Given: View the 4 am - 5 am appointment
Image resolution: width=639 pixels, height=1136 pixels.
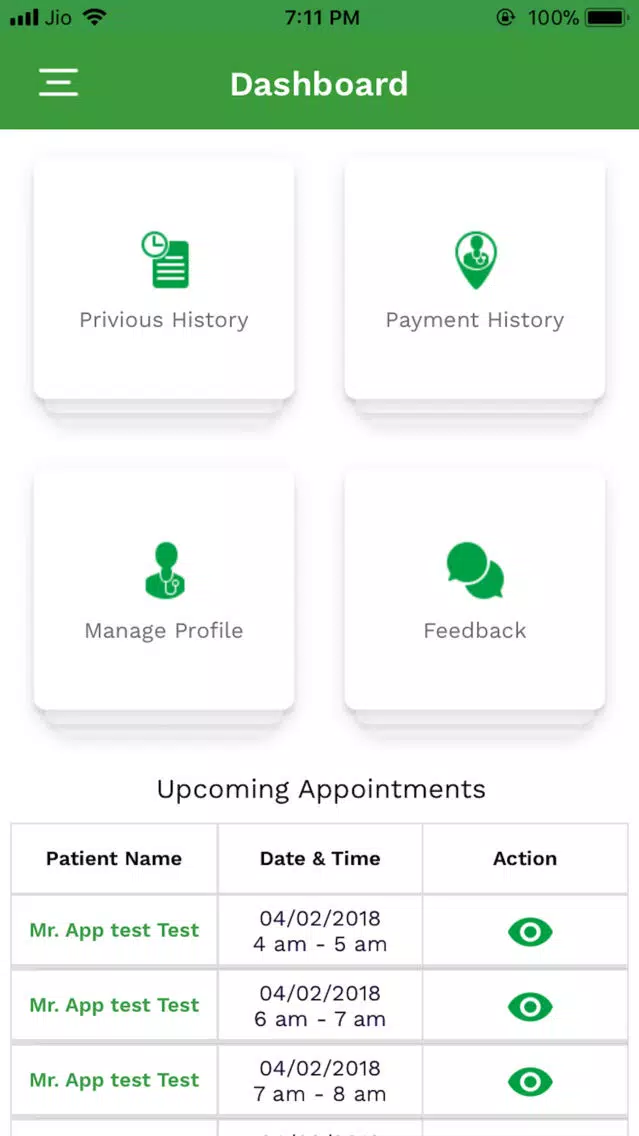Looking at the screenshot, I should pos(530,932).
